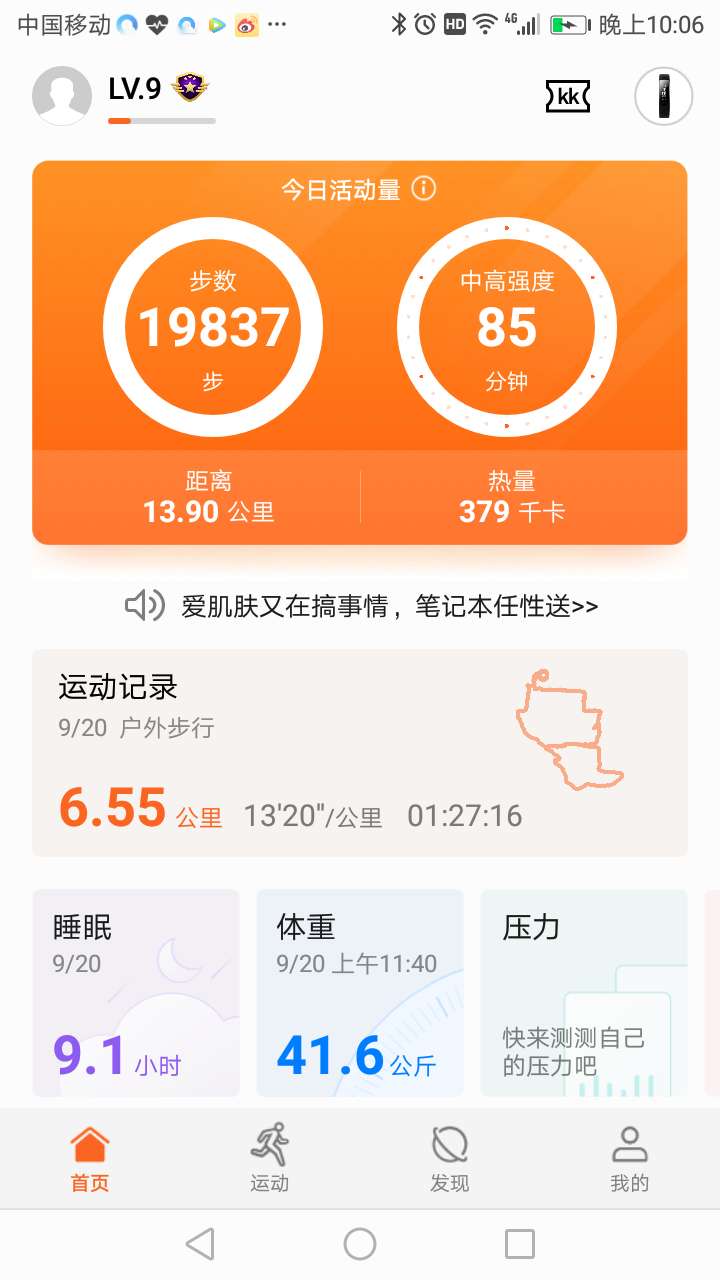
Task: Open the kk coupon icon
Action: 568,97
